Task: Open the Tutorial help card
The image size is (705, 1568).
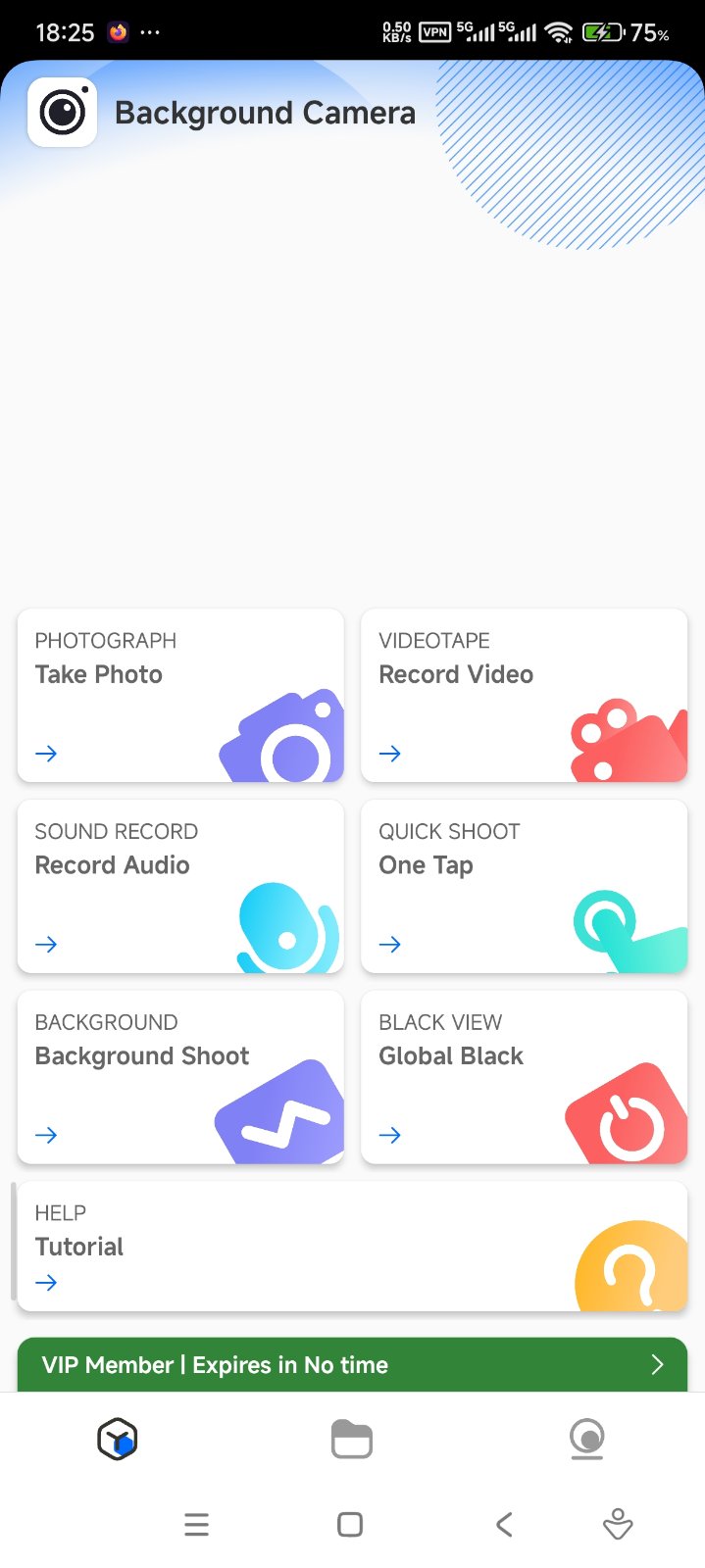Action: [352, 1246]
